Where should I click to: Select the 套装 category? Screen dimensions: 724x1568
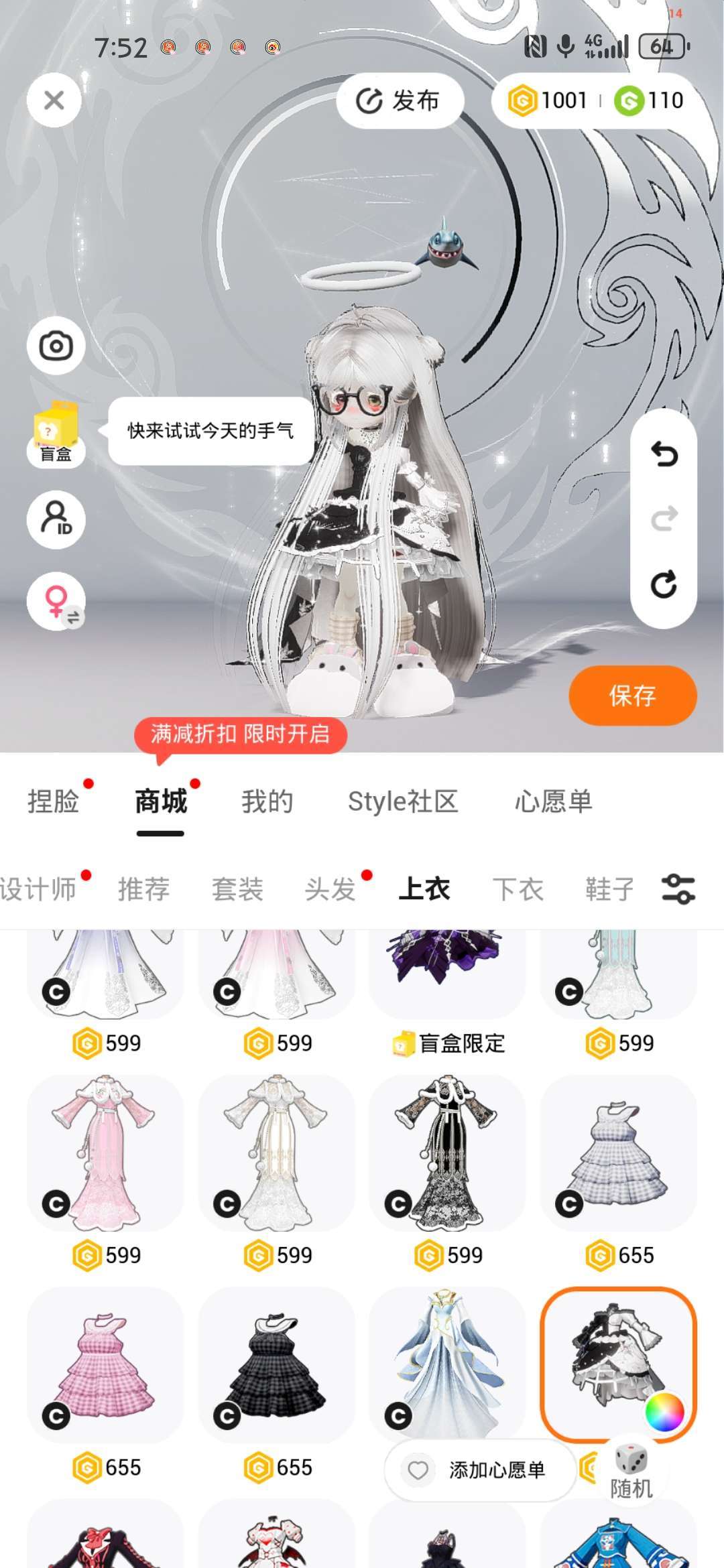pos(237,889)
